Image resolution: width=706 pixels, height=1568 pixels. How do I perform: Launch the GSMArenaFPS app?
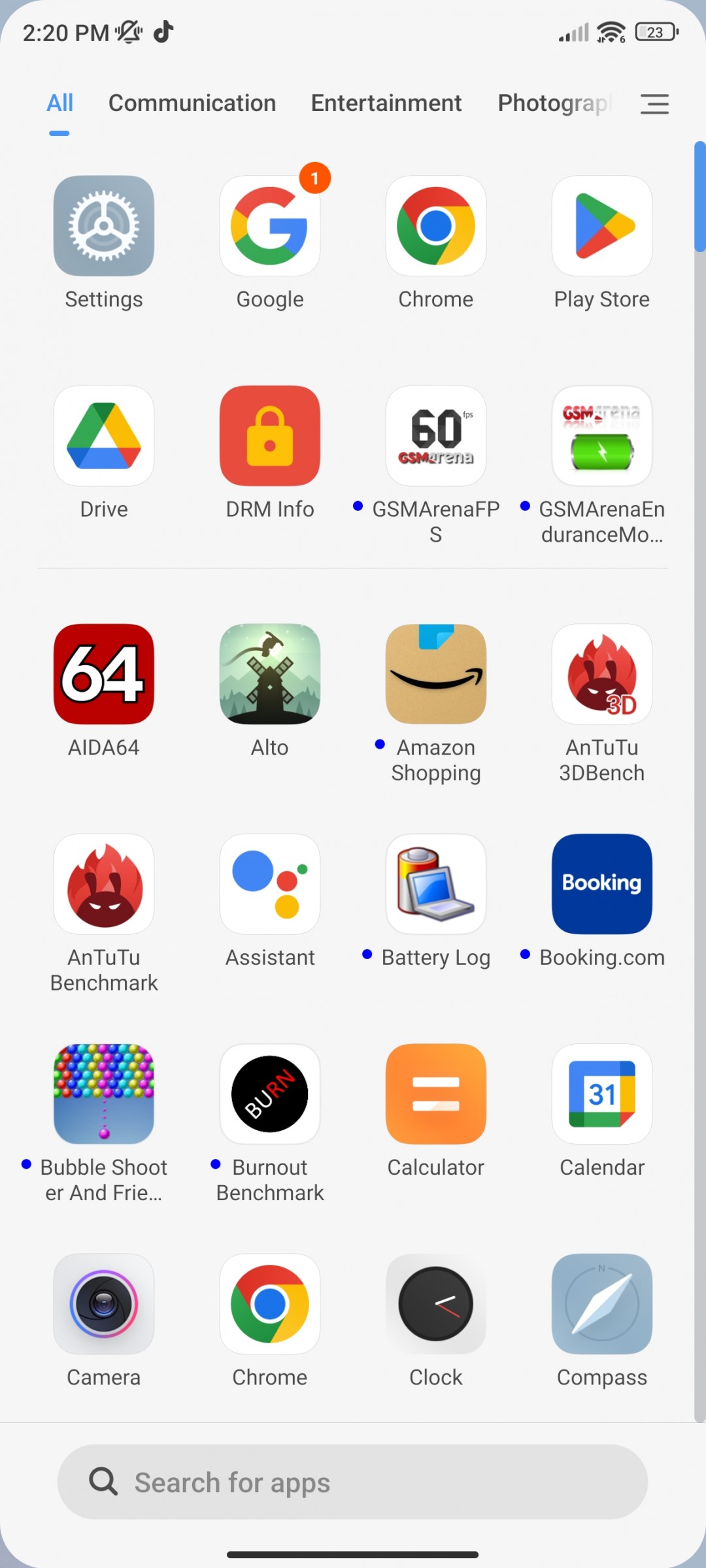pyautogui.click(x=436, y=436)
